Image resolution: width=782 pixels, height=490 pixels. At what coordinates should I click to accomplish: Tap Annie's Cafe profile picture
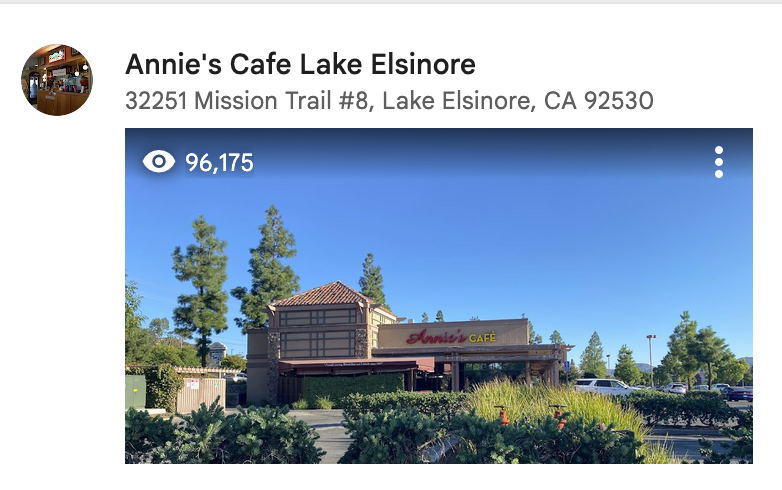coord(57,80)
